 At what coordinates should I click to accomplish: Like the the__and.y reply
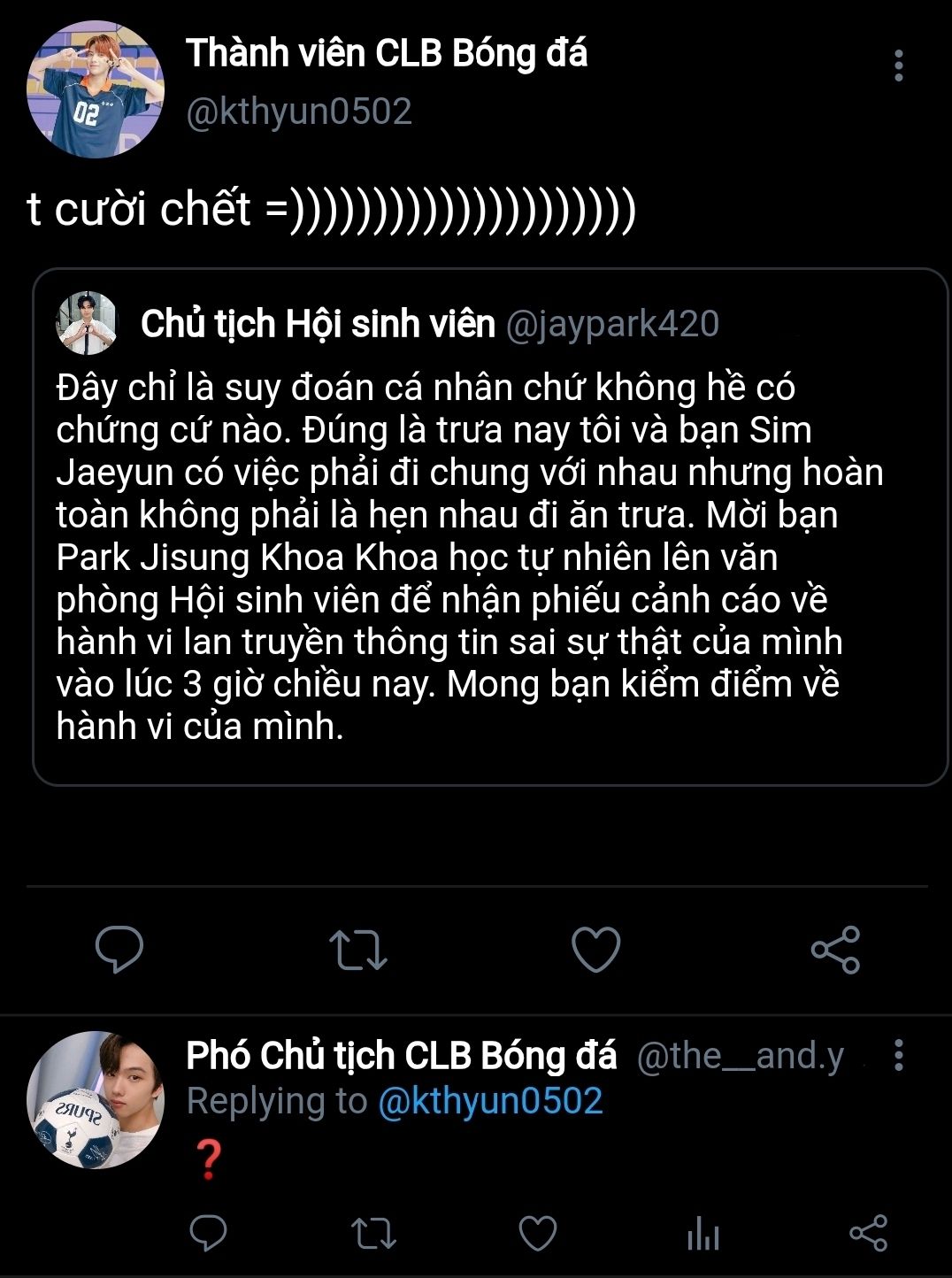(537, 1233)
